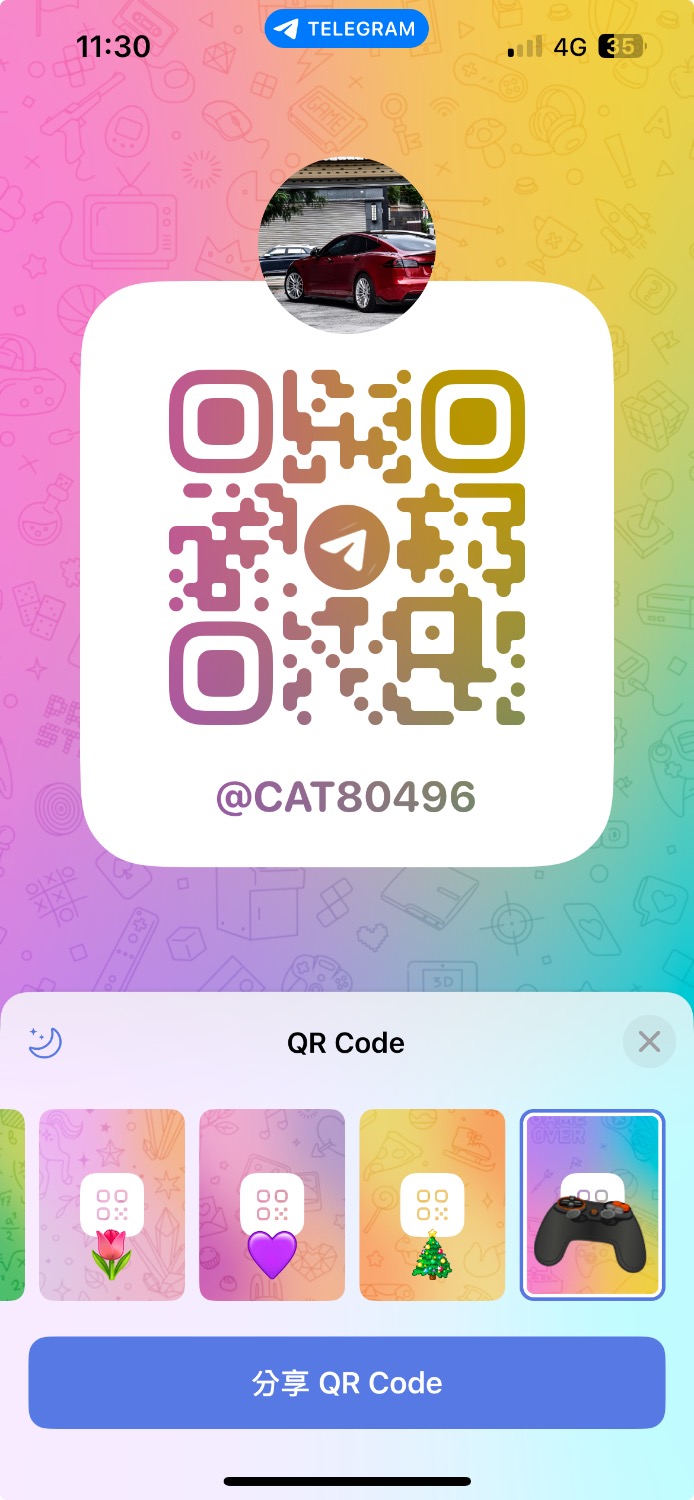
Task: Close the QR Code panel
Action: [649, 1042]
